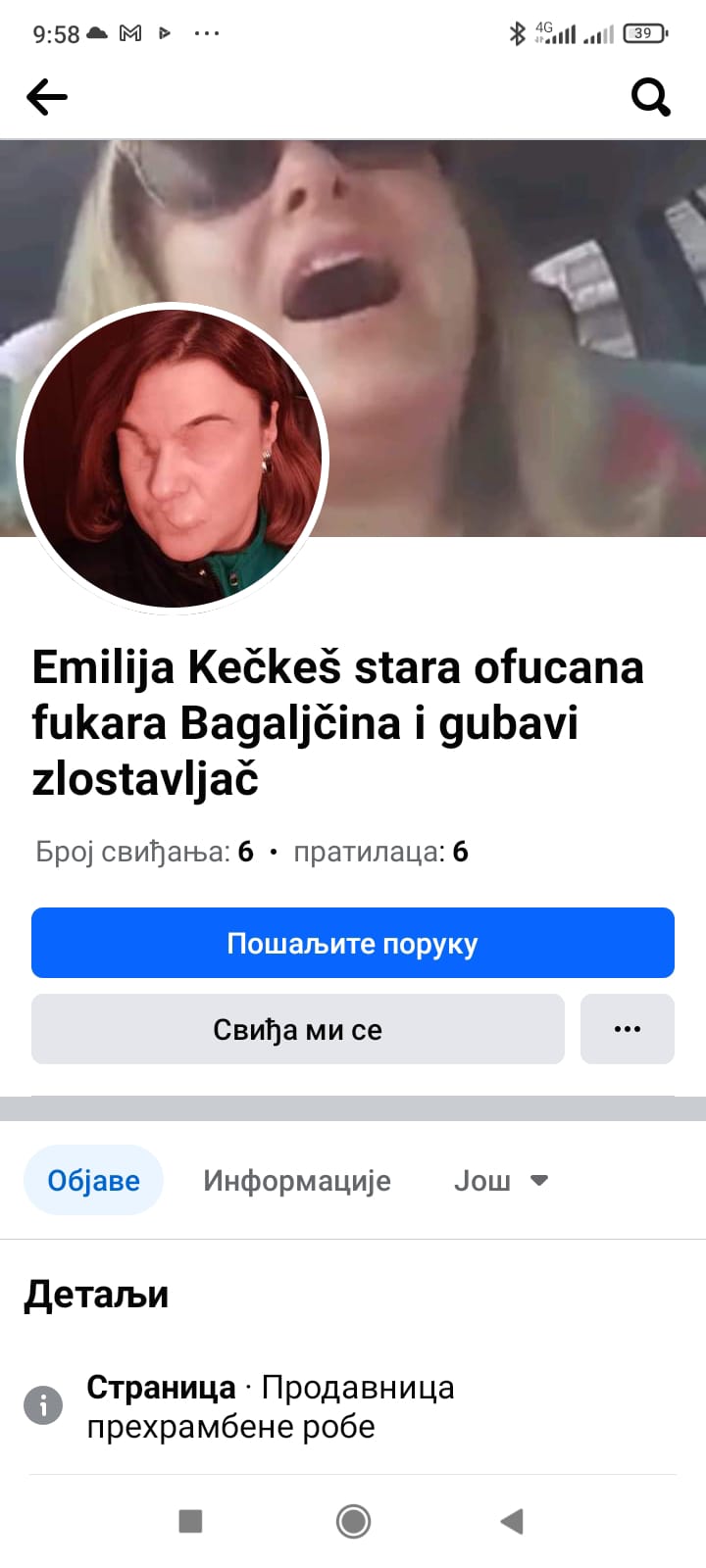
Task: Open the search icon
Action: point(651,96)
